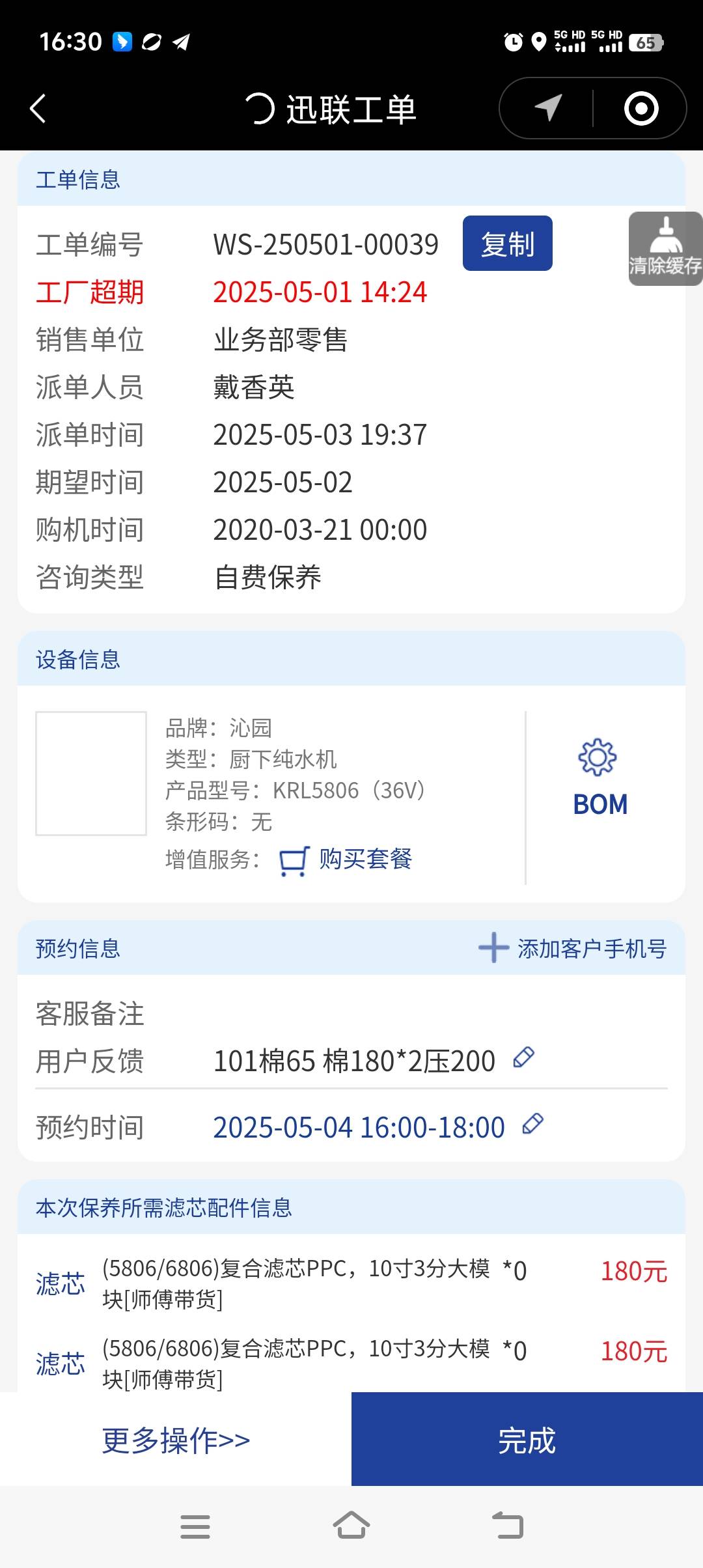
Task: Edit the 用户反馈 note with the pencil
Action: (524, 1057)
